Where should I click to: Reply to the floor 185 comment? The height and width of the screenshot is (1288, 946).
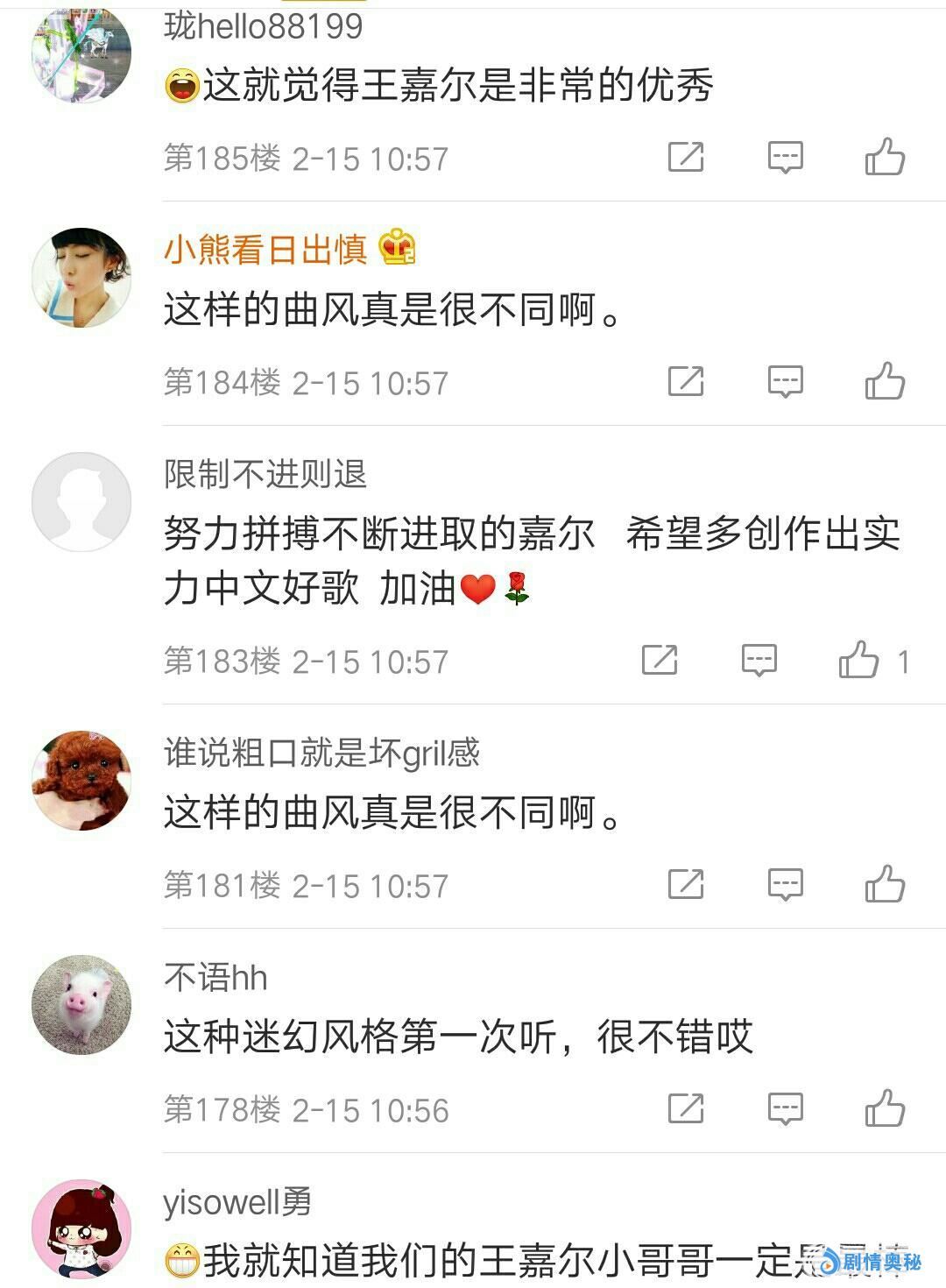[785, 158]
